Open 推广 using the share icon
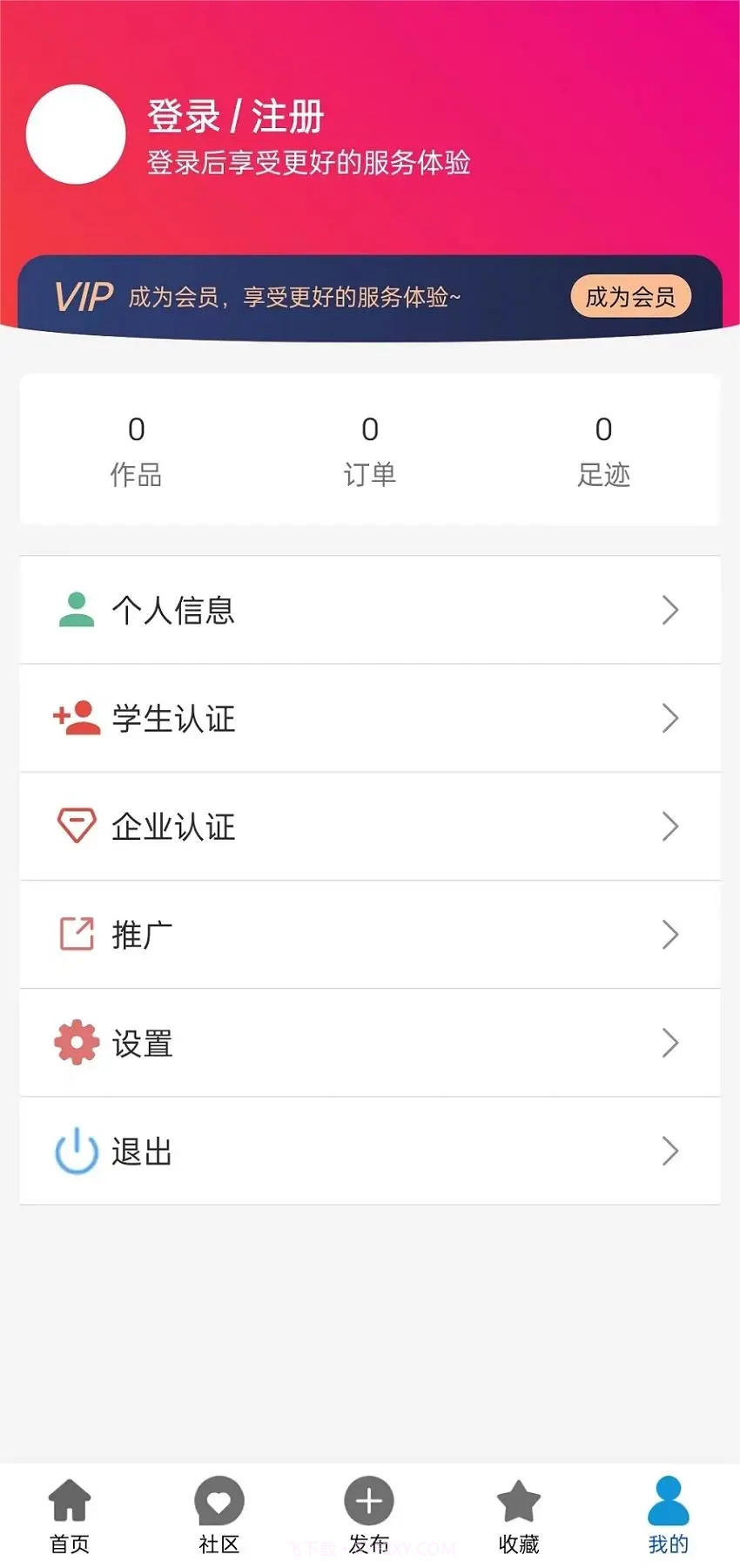The height and width of the screenshot is (1568, 740). pyautogui.click(x=77, y=934)
